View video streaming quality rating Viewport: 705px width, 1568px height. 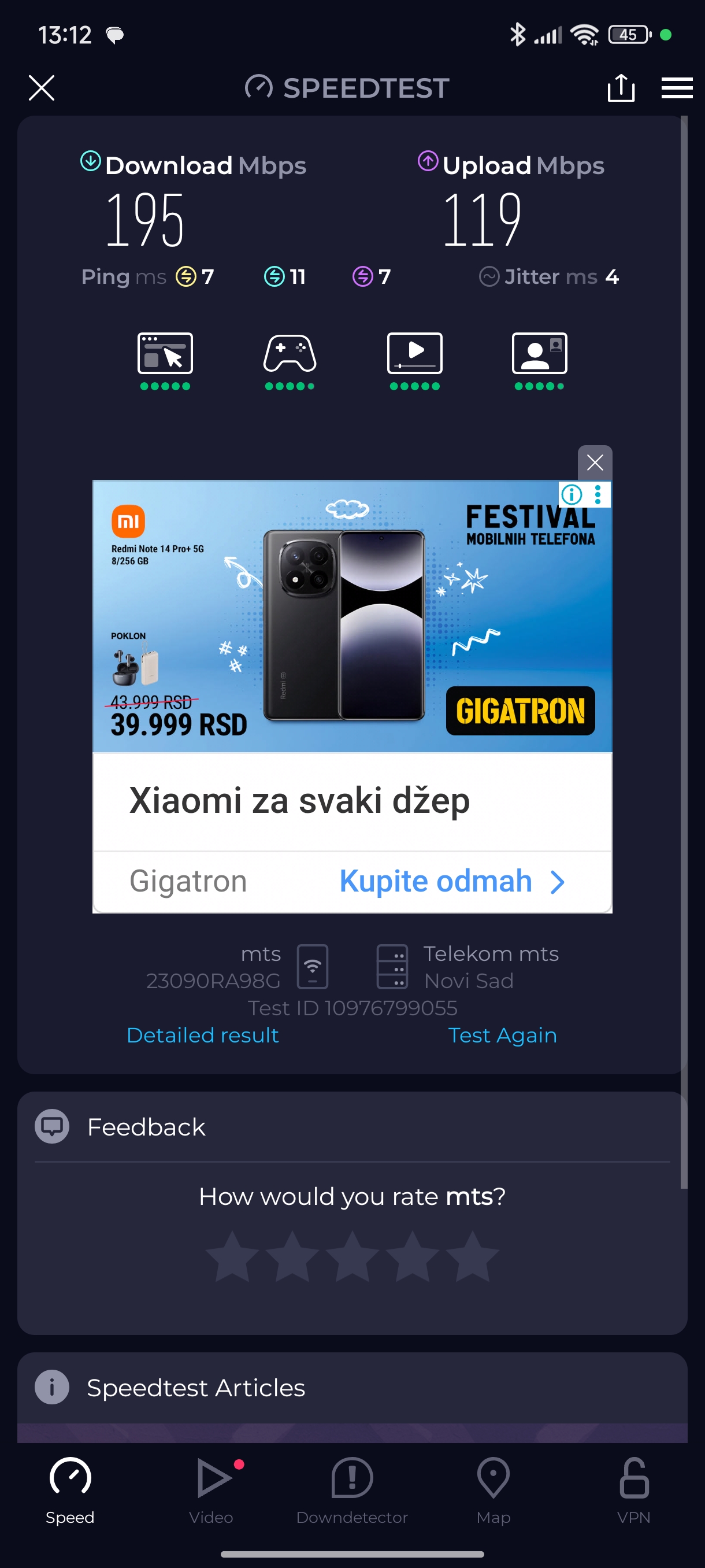(x=414, y=360)
